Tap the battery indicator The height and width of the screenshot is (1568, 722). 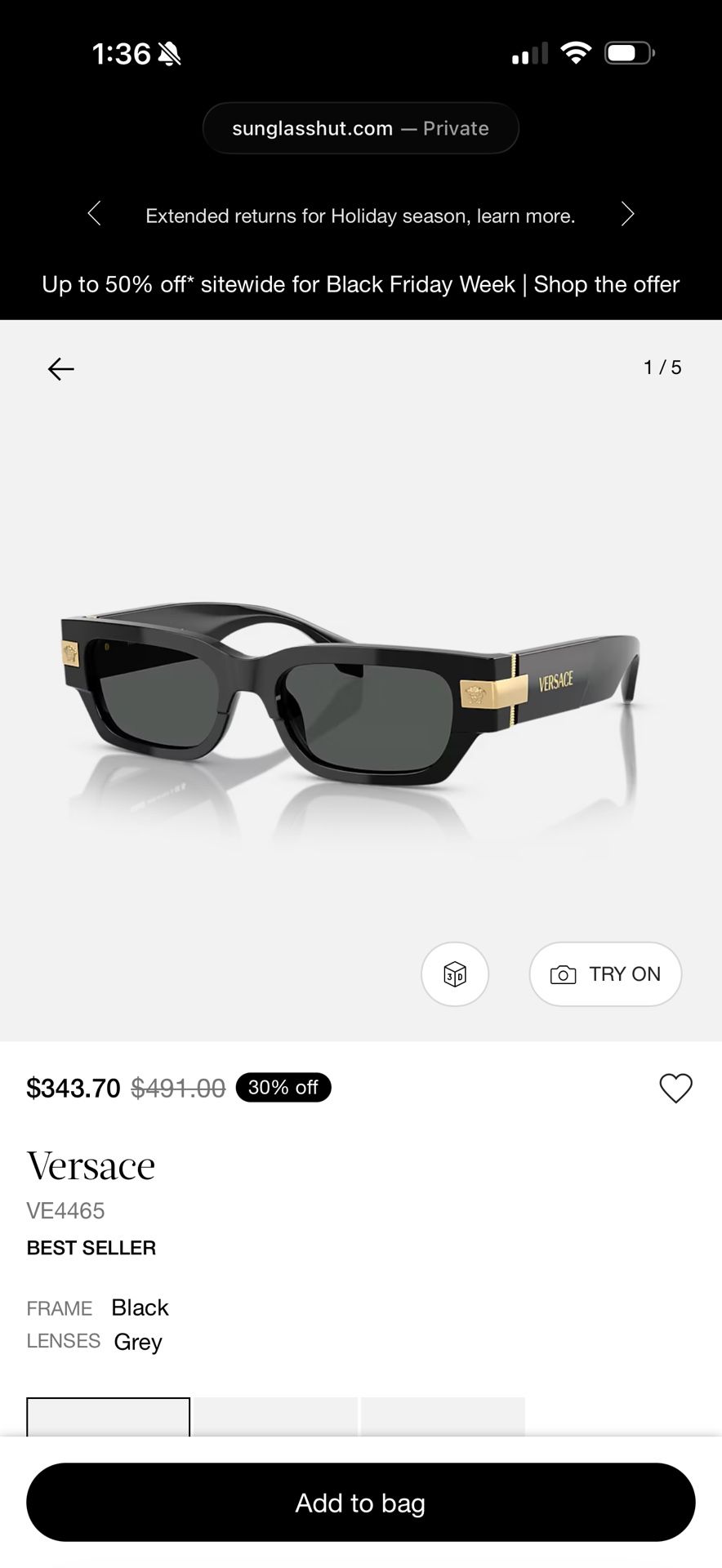[629, 52]
